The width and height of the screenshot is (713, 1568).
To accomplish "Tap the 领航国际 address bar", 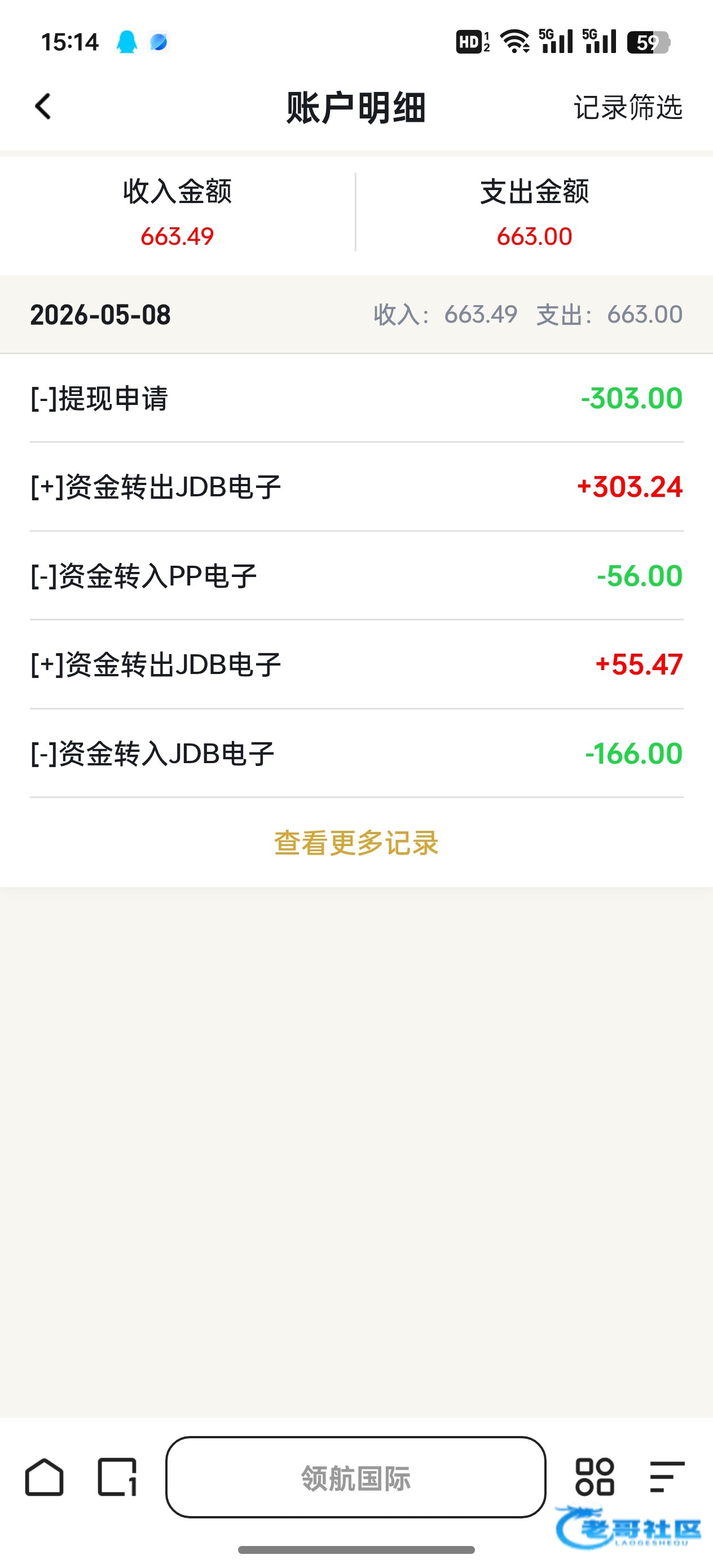I will (355, 1477).
